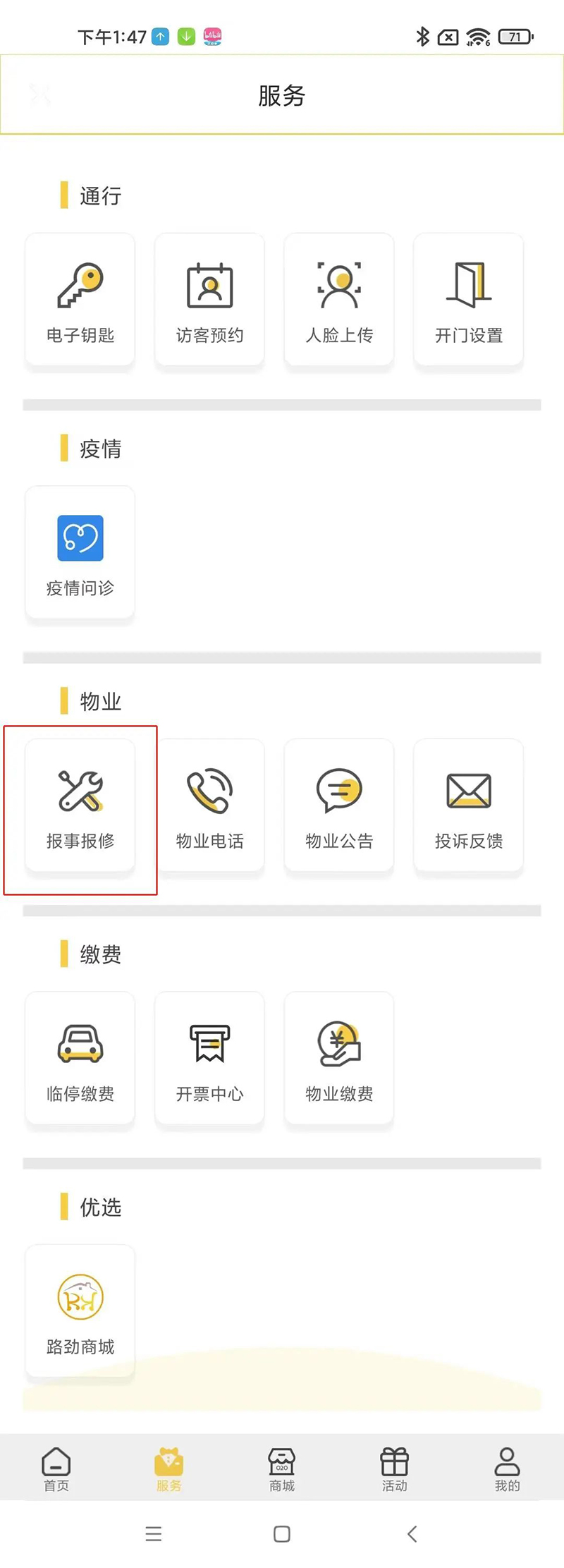This screenshot has width=564, height=1568.
Task: Switch to the 首页 home tab
Action: pos(56,1469)
